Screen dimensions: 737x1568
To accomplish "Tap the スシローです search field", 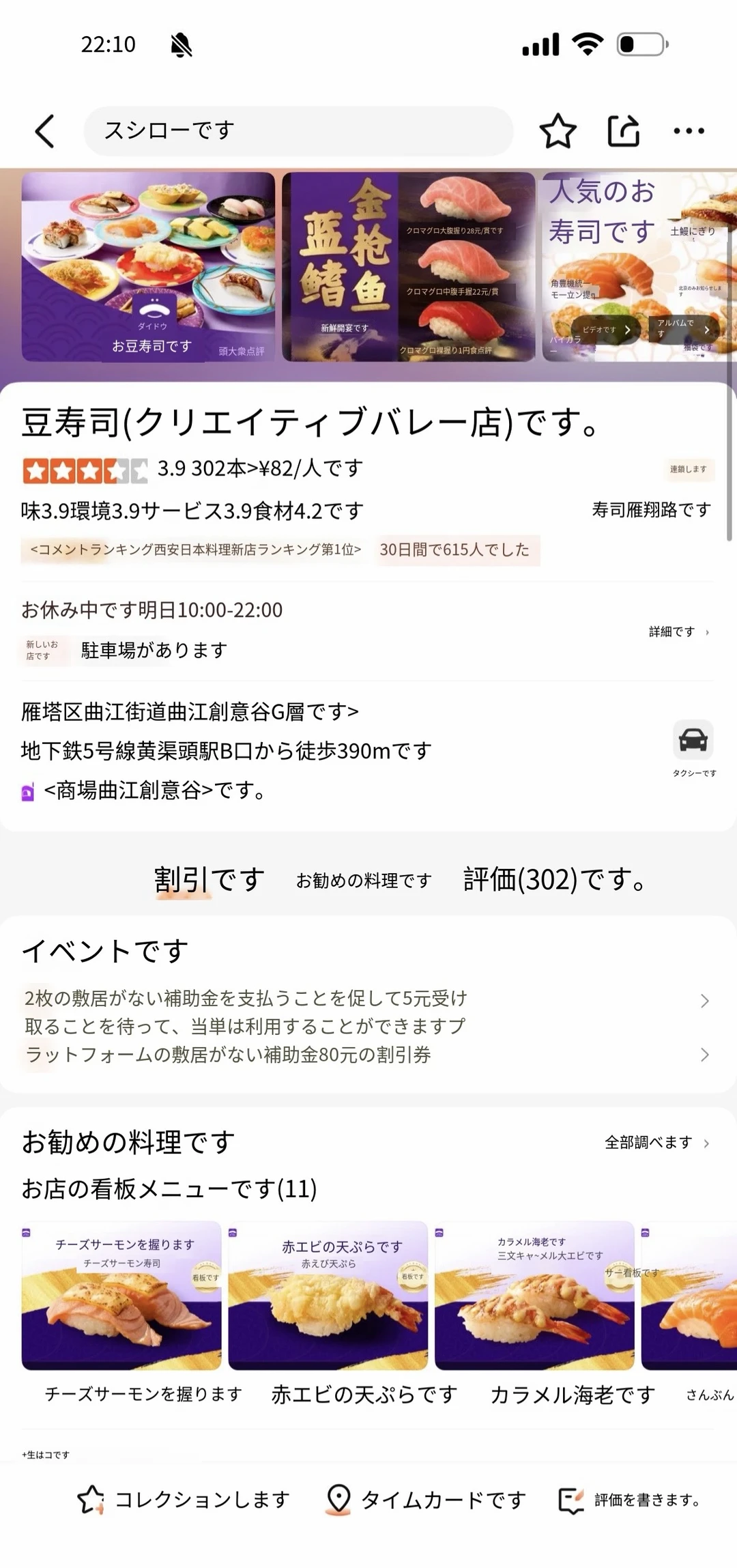I will [297, 130].
